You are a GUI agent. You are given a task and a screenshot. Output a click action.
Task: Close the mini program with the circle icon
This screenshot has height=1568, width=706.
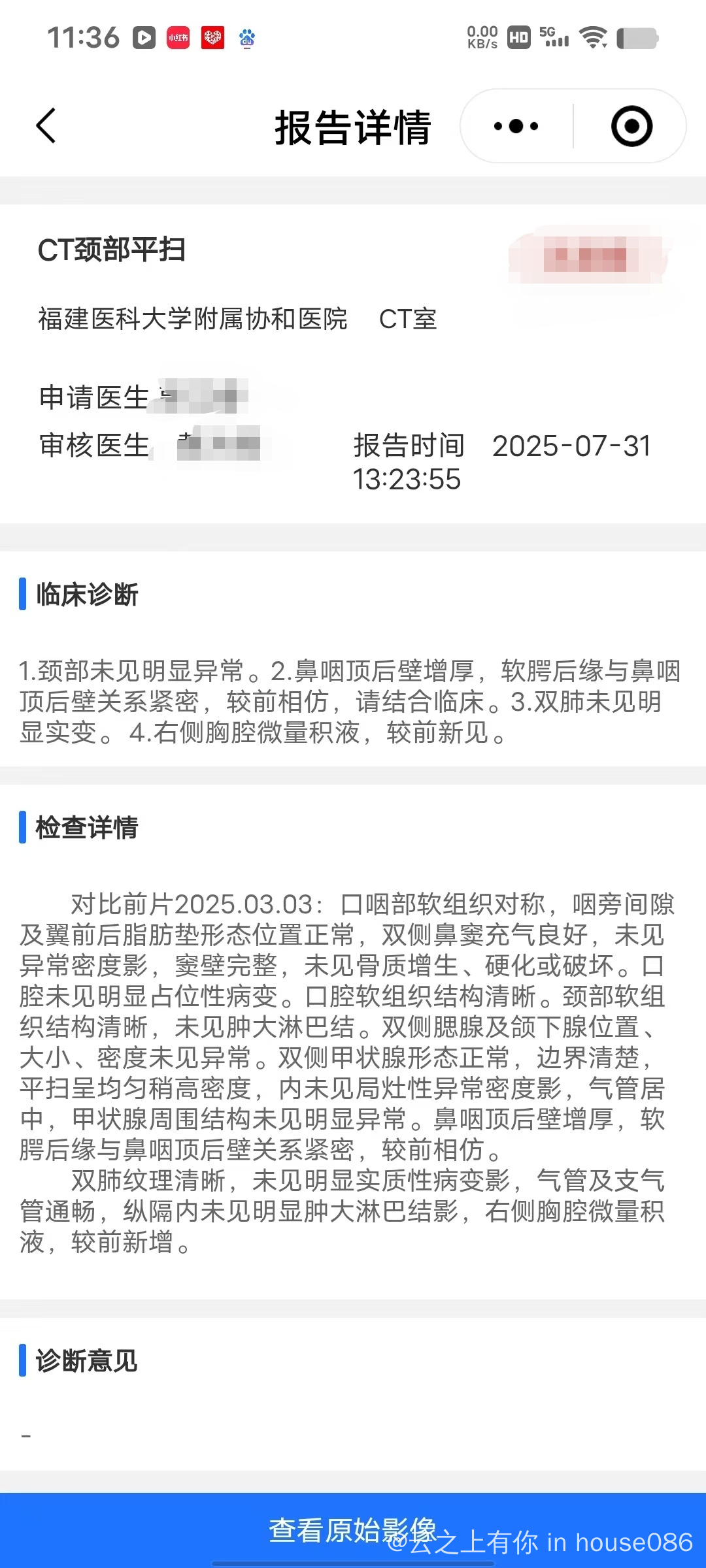pos(631,125)
